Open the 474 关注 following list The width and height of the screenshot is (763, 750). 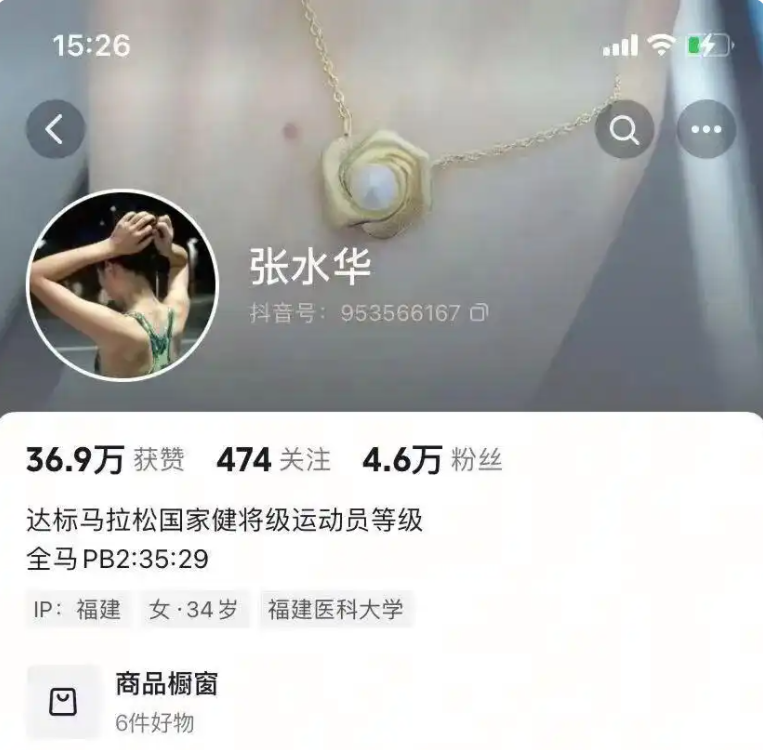point(273,460)
